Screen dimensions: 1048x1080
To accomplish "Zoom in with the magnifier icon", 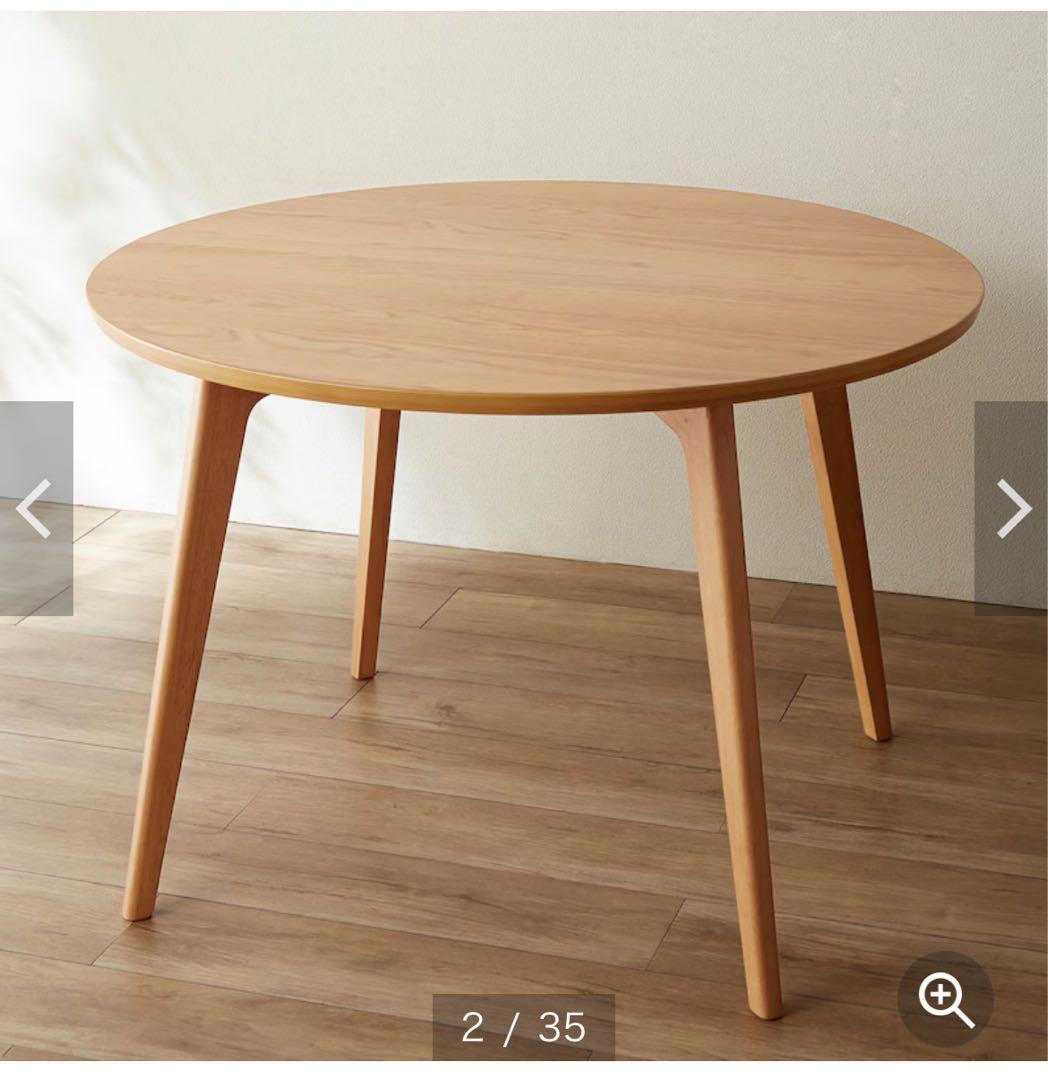I will [945, 998].
